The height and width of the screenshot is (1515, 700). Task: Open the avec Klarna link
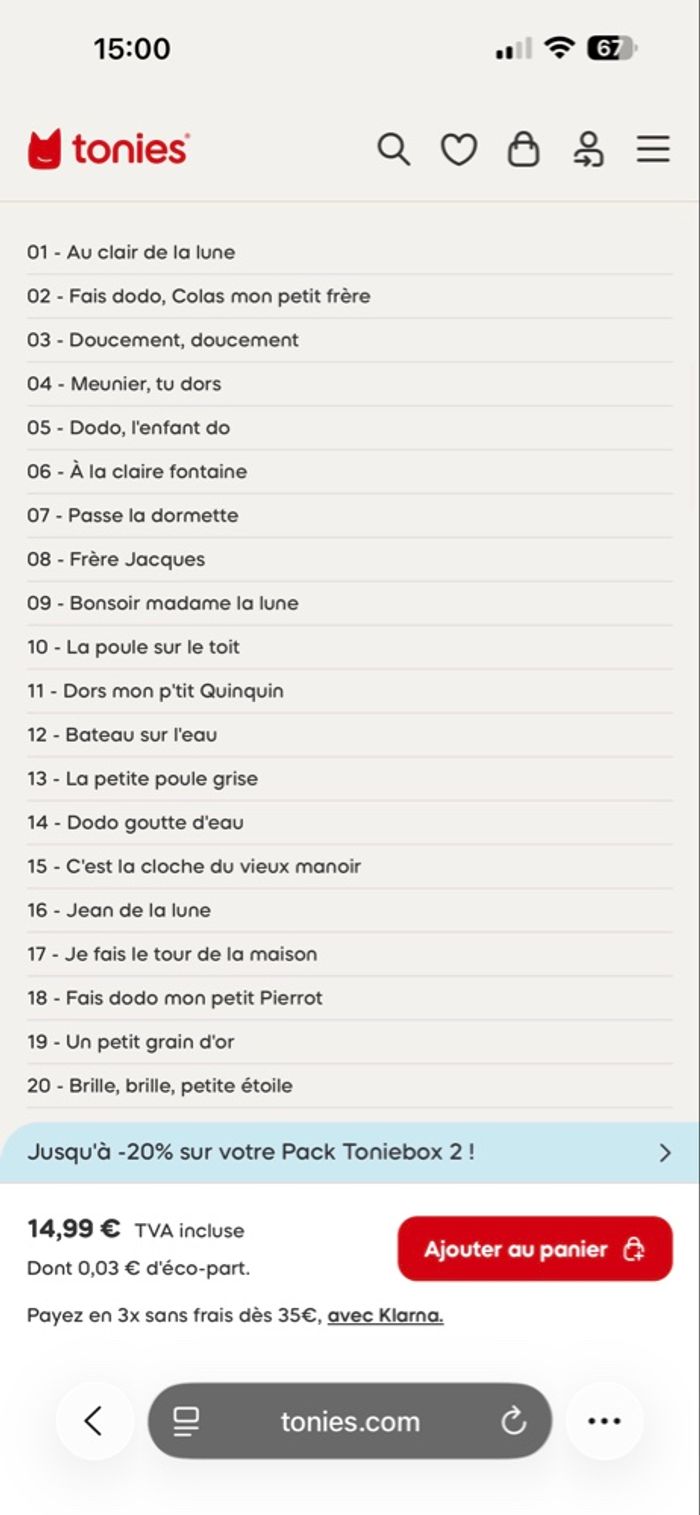point(385,1315)
